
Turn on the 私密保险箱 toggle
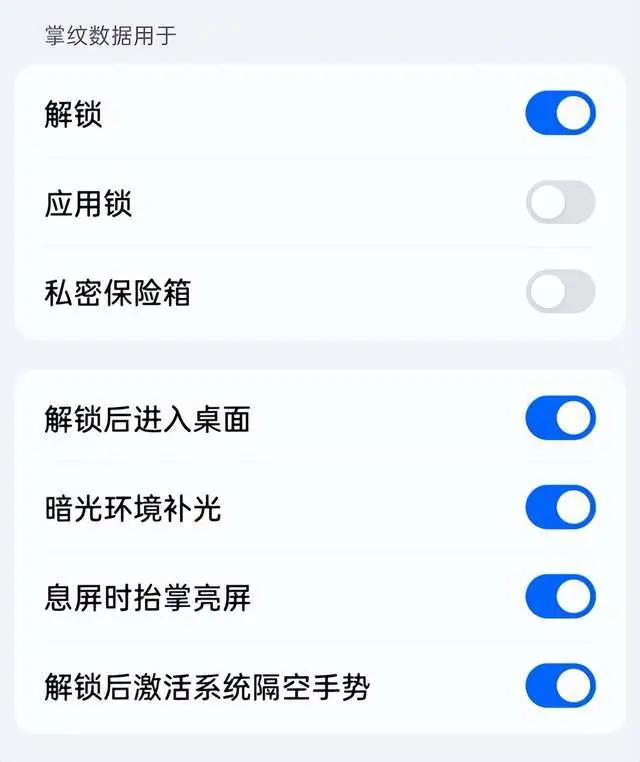click(x=560, y=292)
